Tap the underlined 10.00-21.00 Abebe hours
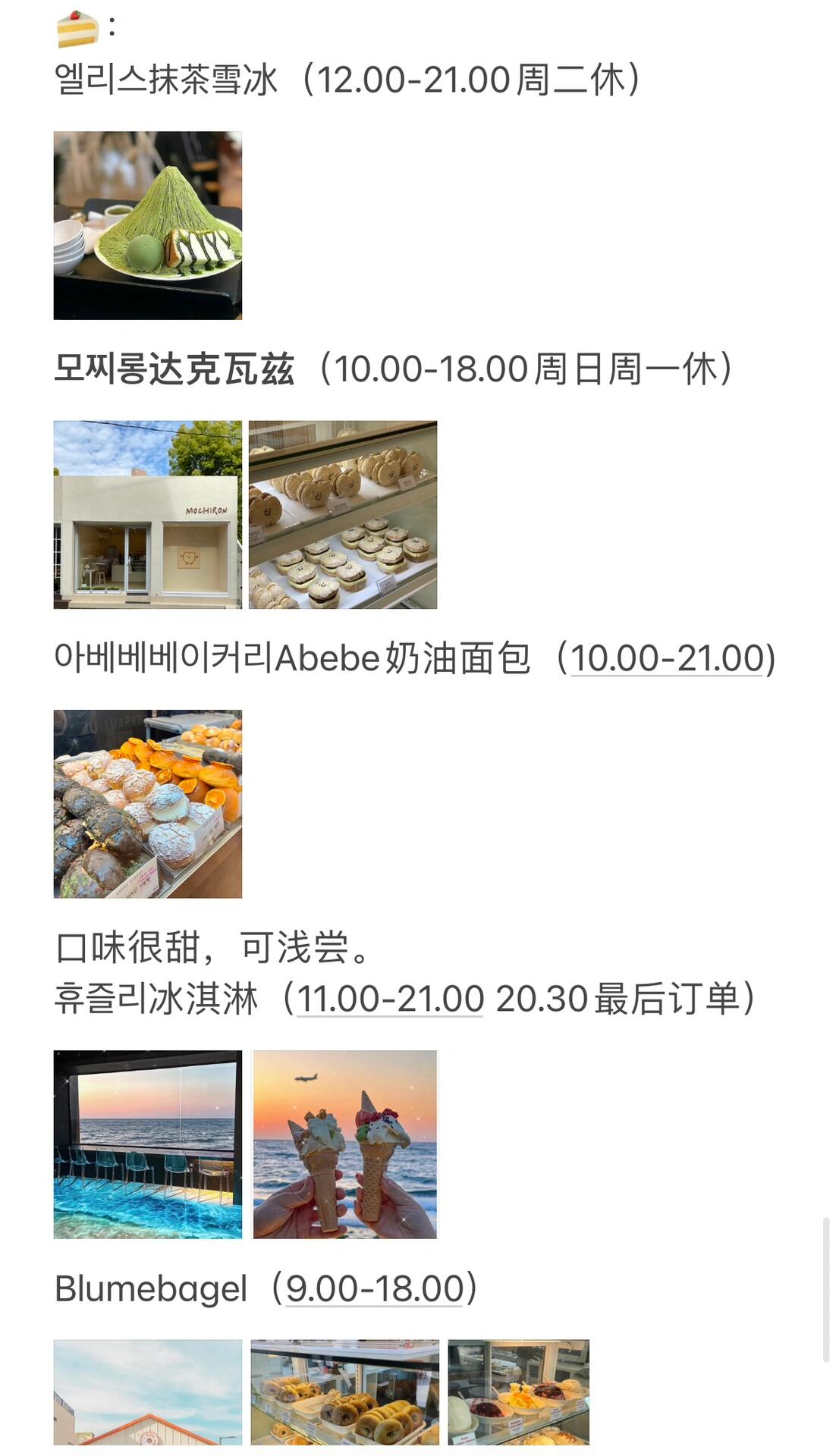Viewport: 836px width, 1456px height. pyautogui.click(x=667, y=658)
